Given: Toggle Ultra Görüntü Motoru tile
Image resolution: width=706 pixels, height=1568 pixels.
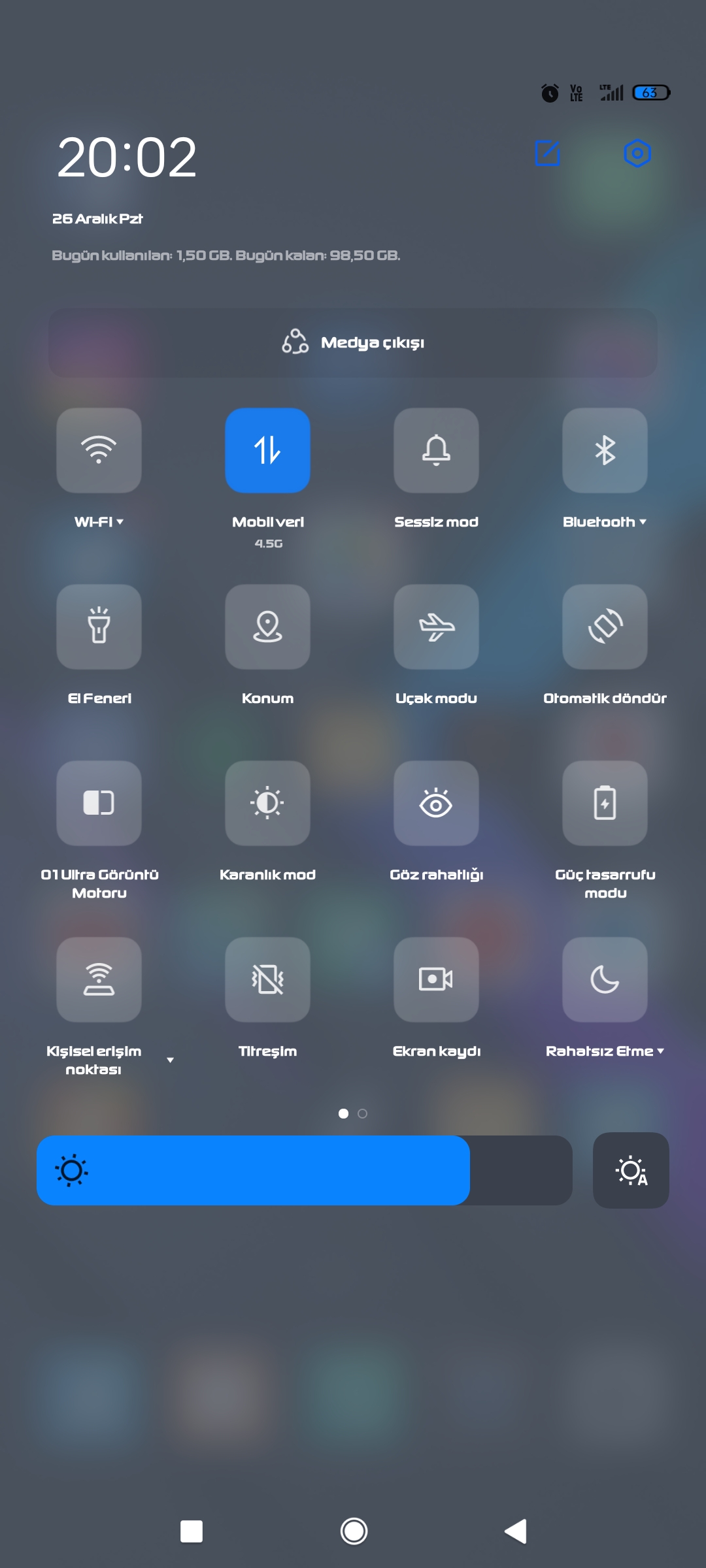Looking at the screenshot, I should pyautogui.click(x=99, y=803).
